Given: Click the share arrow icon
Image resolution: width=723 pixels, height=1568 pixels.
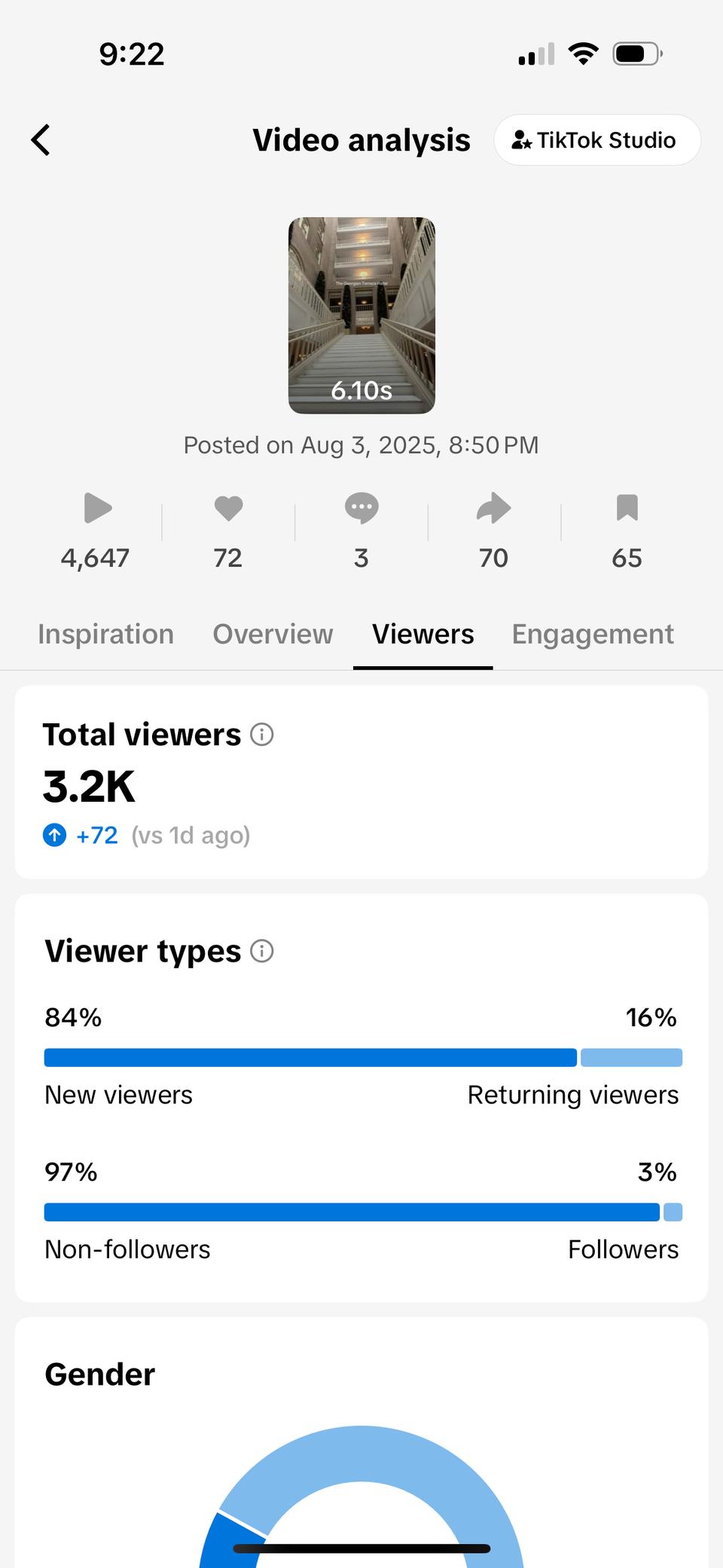Looking at the screenshot, I should pos(493,509).
